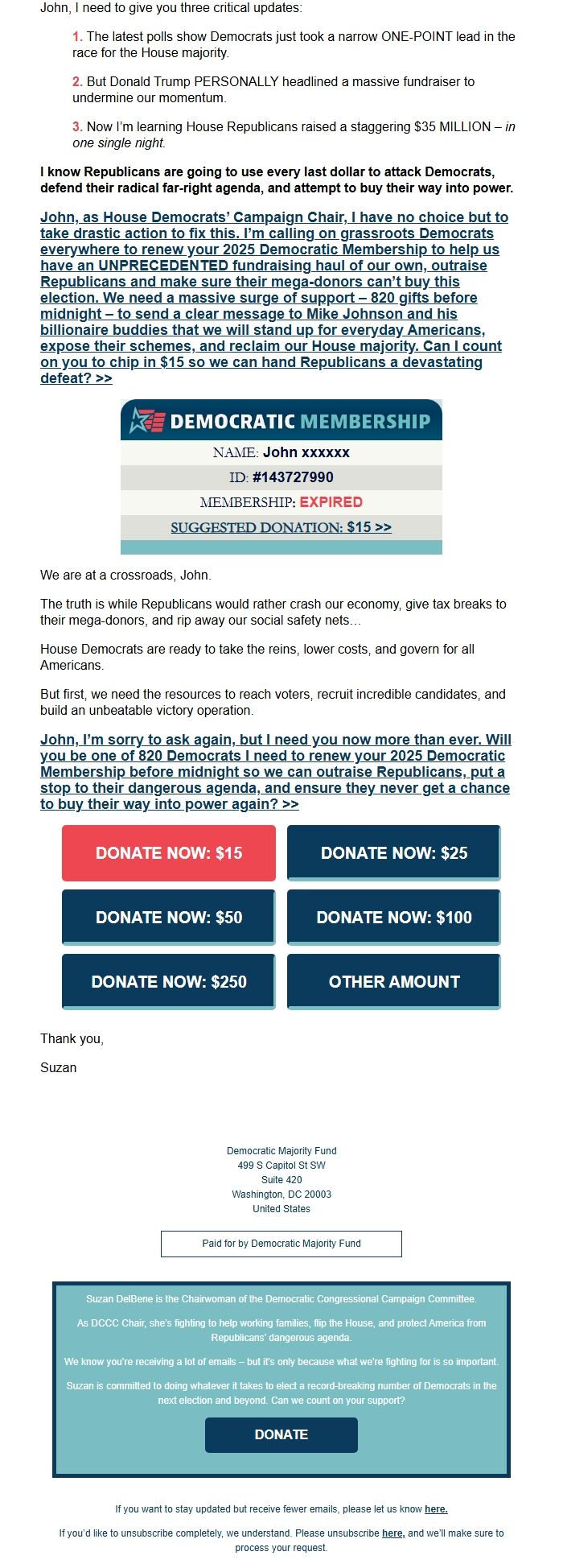Viewport: 563px width, 1568px height.
Task: Open the OTHER AMOUNT donation option
Action: click(x=394, y=982)
